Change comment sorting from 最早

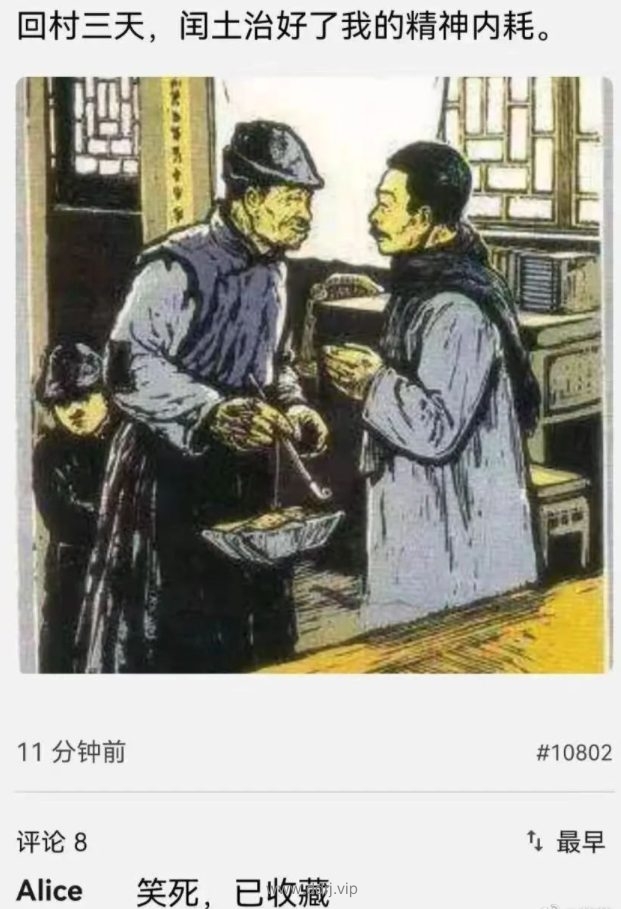point(567,842)
